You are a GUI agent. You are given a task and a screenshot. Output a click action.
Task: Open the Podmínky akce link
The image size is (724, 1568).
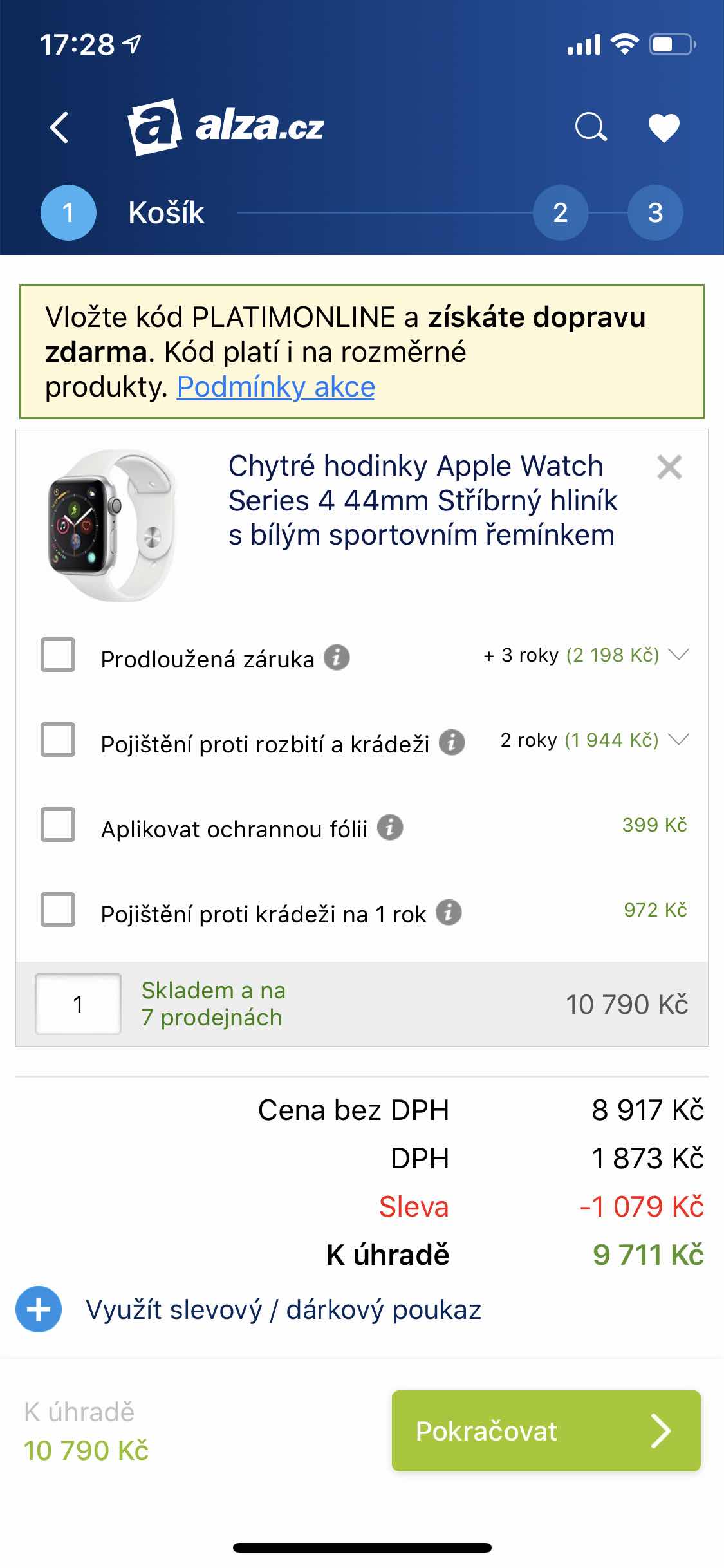(x=275, y=387)
